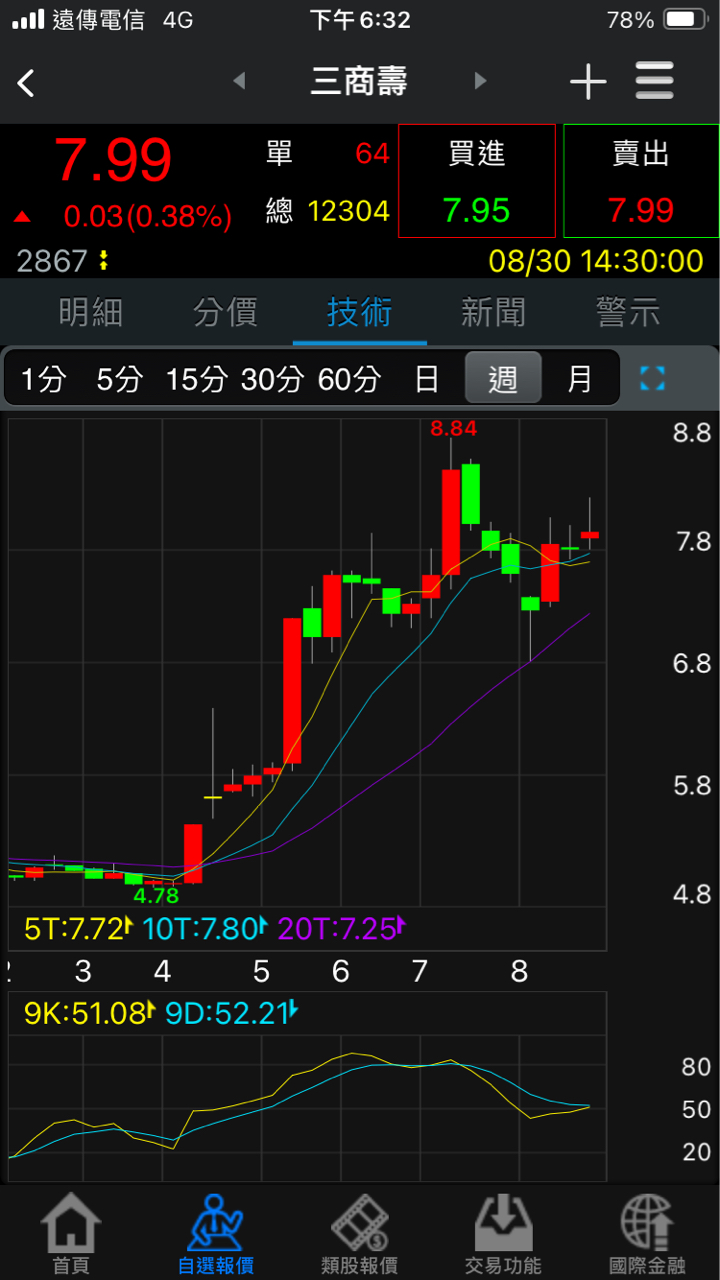The width and height of the screenshot is (720, 1280).
Task: Open the 新聞 news tab
Action: pyautogui.click(x=494, y=313)
